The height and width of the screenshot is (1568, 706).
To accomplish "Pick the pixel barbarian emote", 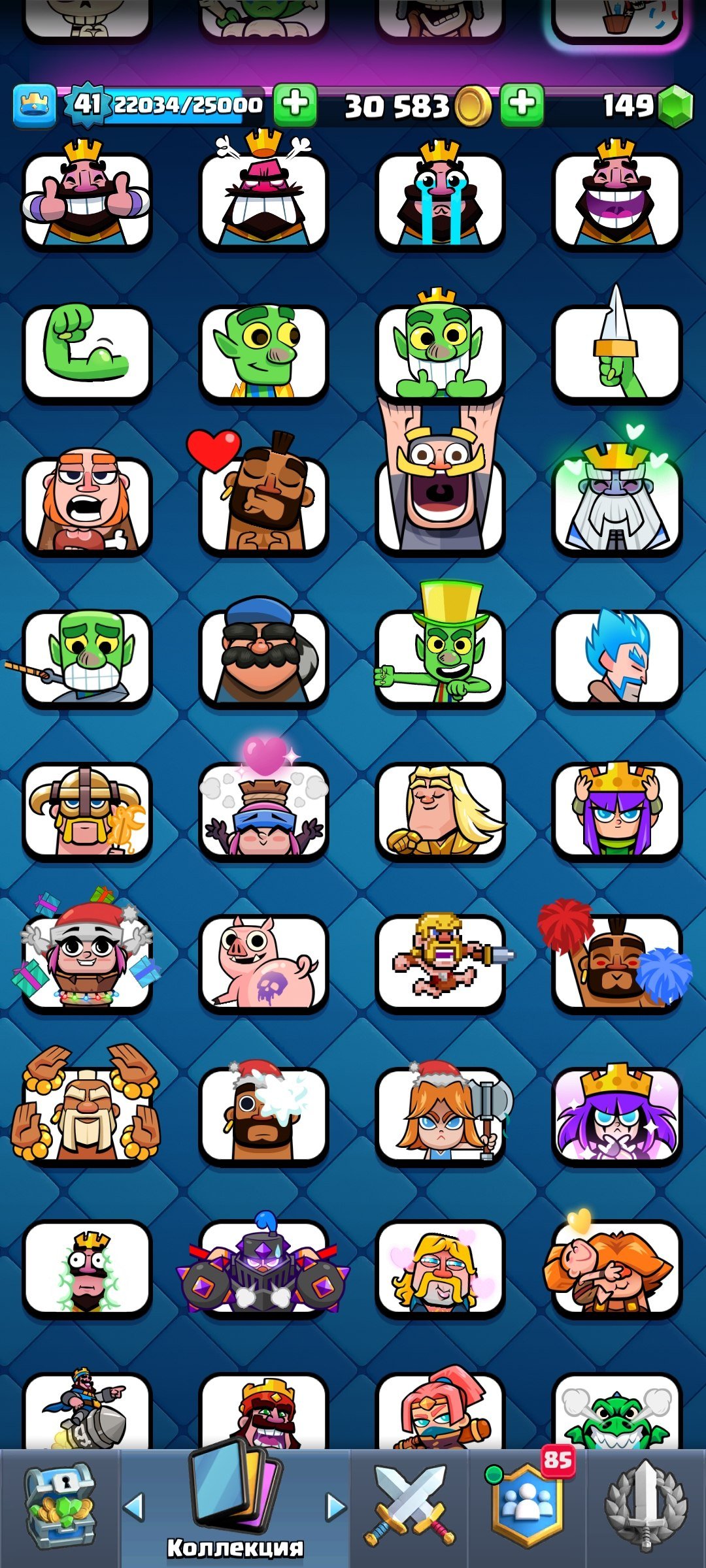I will point(440,962).
